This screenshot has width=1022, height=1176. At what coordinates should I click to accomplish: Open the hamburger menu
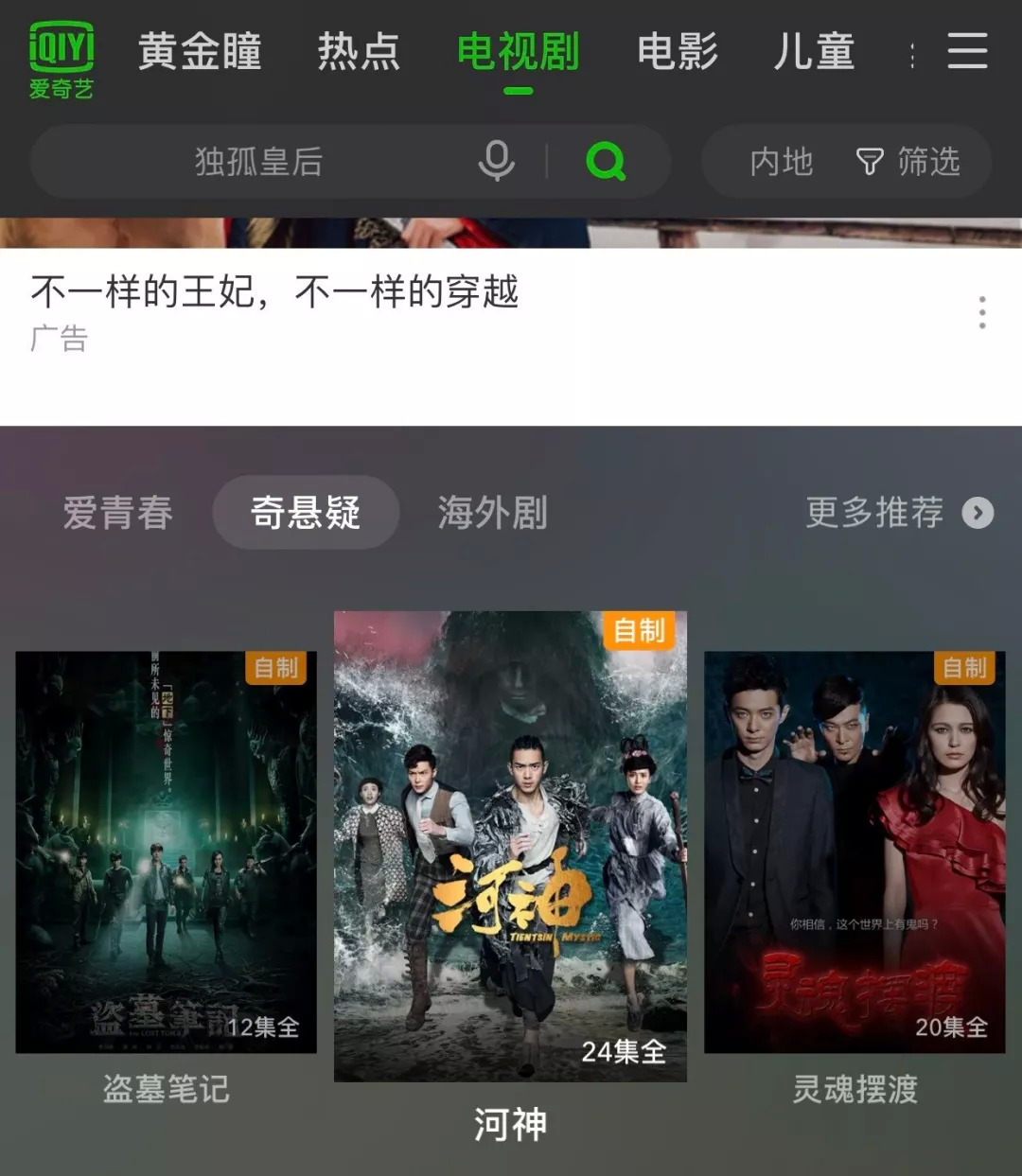967,51
